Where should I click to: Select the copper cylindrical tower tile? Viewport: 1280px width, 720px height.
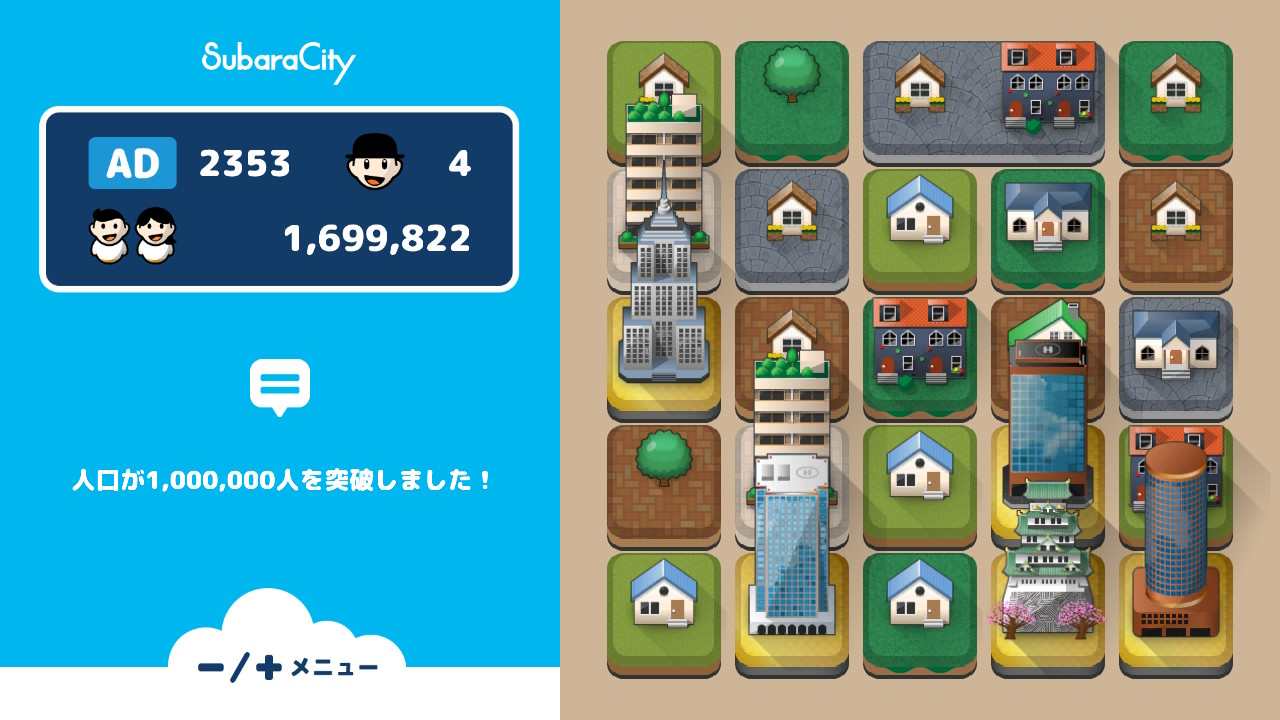[1176, 541]
